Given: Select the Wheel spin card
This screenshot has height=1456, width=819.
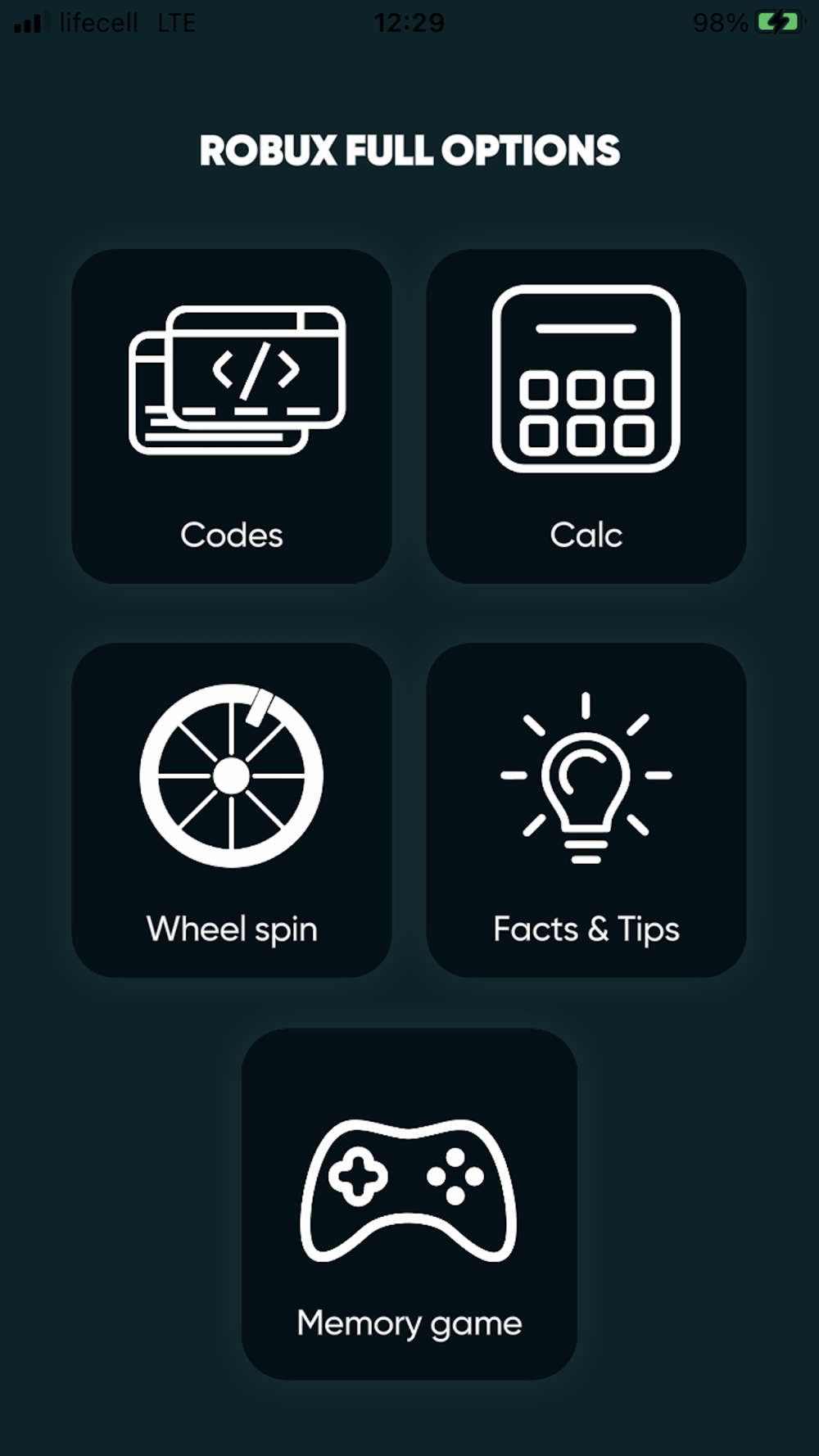Looking at the screenshot, I should point(232,810).
